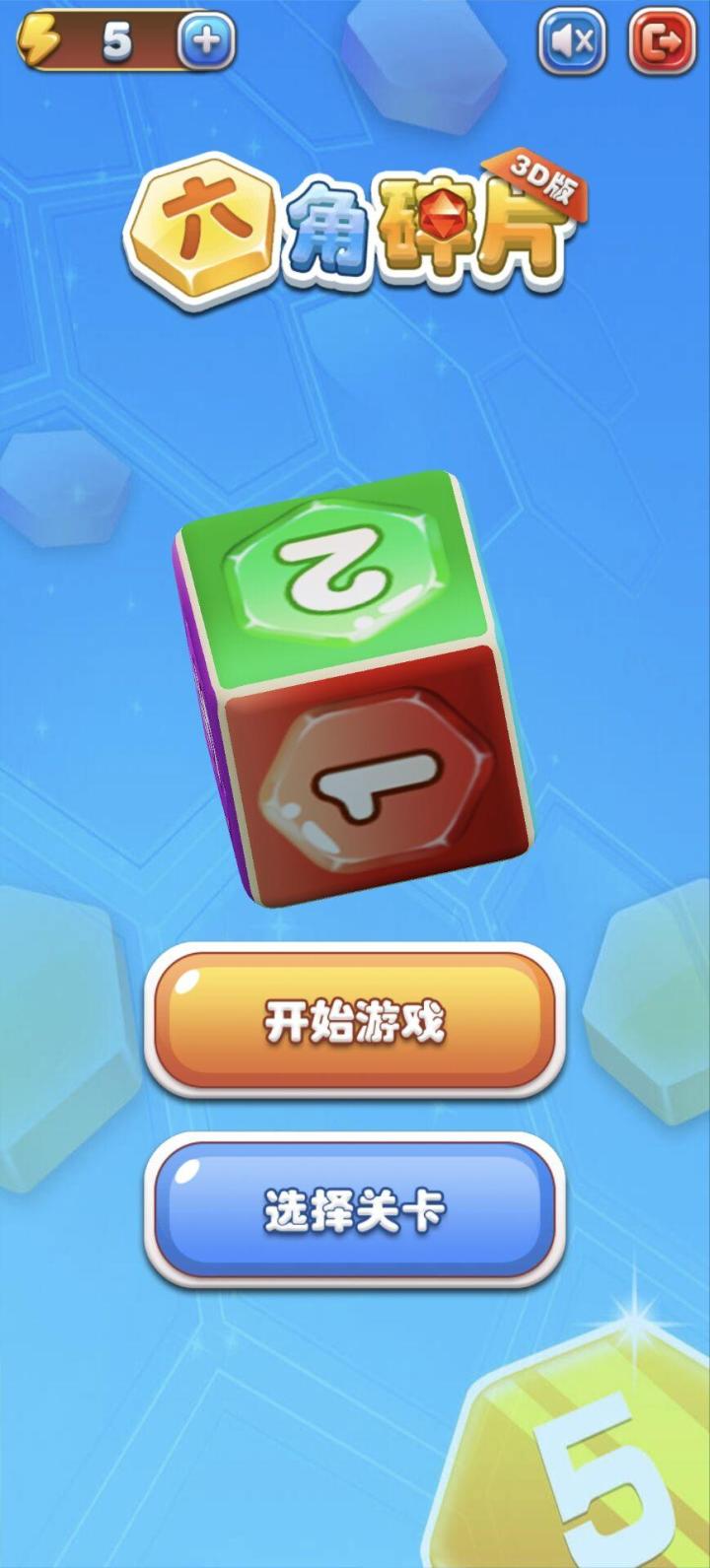Open level selection via 选择关卡
This screenshot has height=1568, width=710.
[x=355, y=1210]
